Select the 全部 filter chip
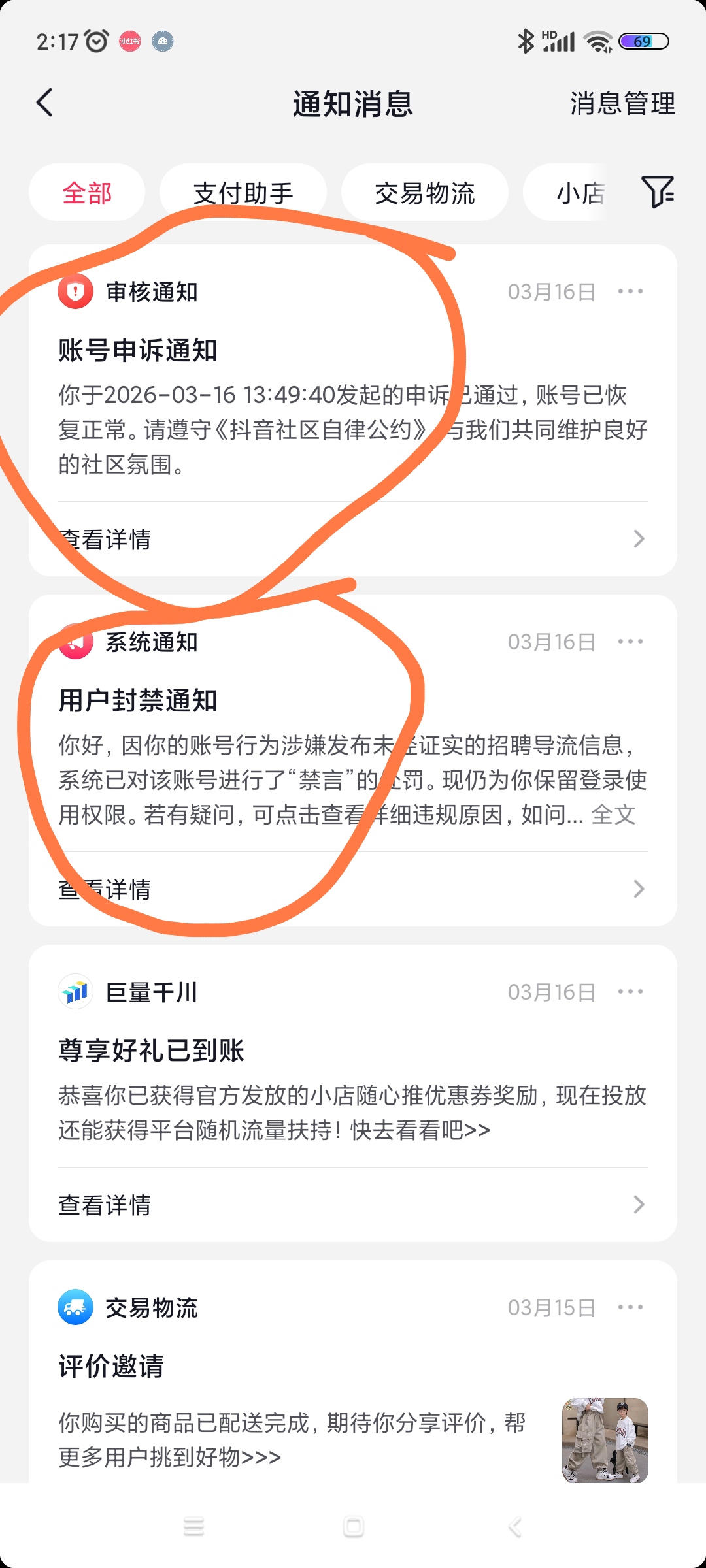The image size is (706, 1568). (87, 193)
